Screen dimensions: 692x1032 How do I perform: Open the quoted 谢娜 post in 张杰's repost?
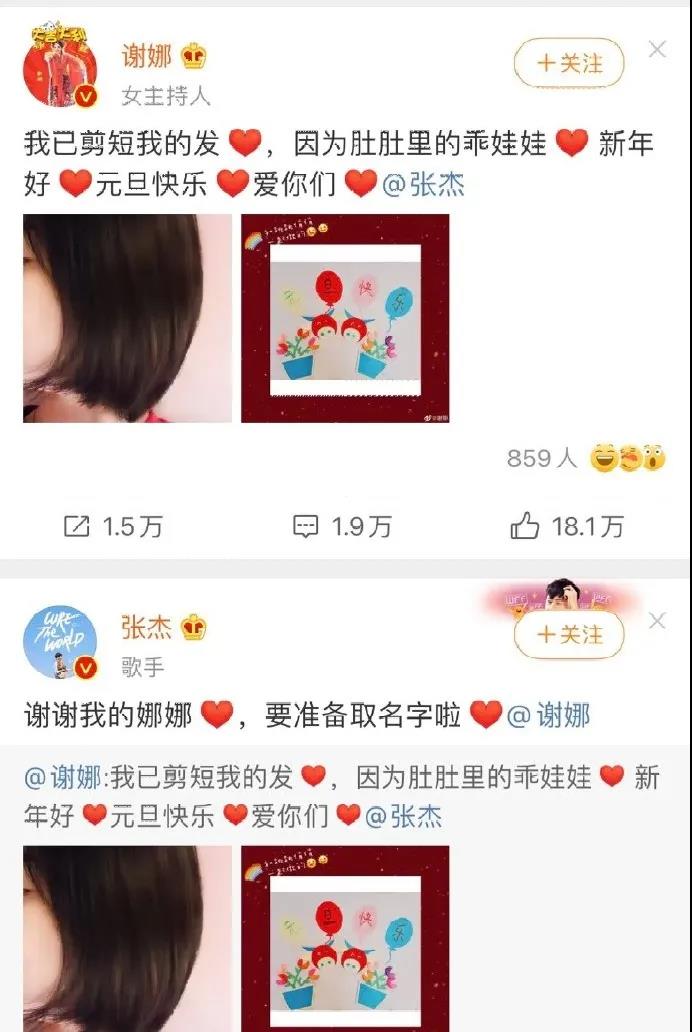340,795
